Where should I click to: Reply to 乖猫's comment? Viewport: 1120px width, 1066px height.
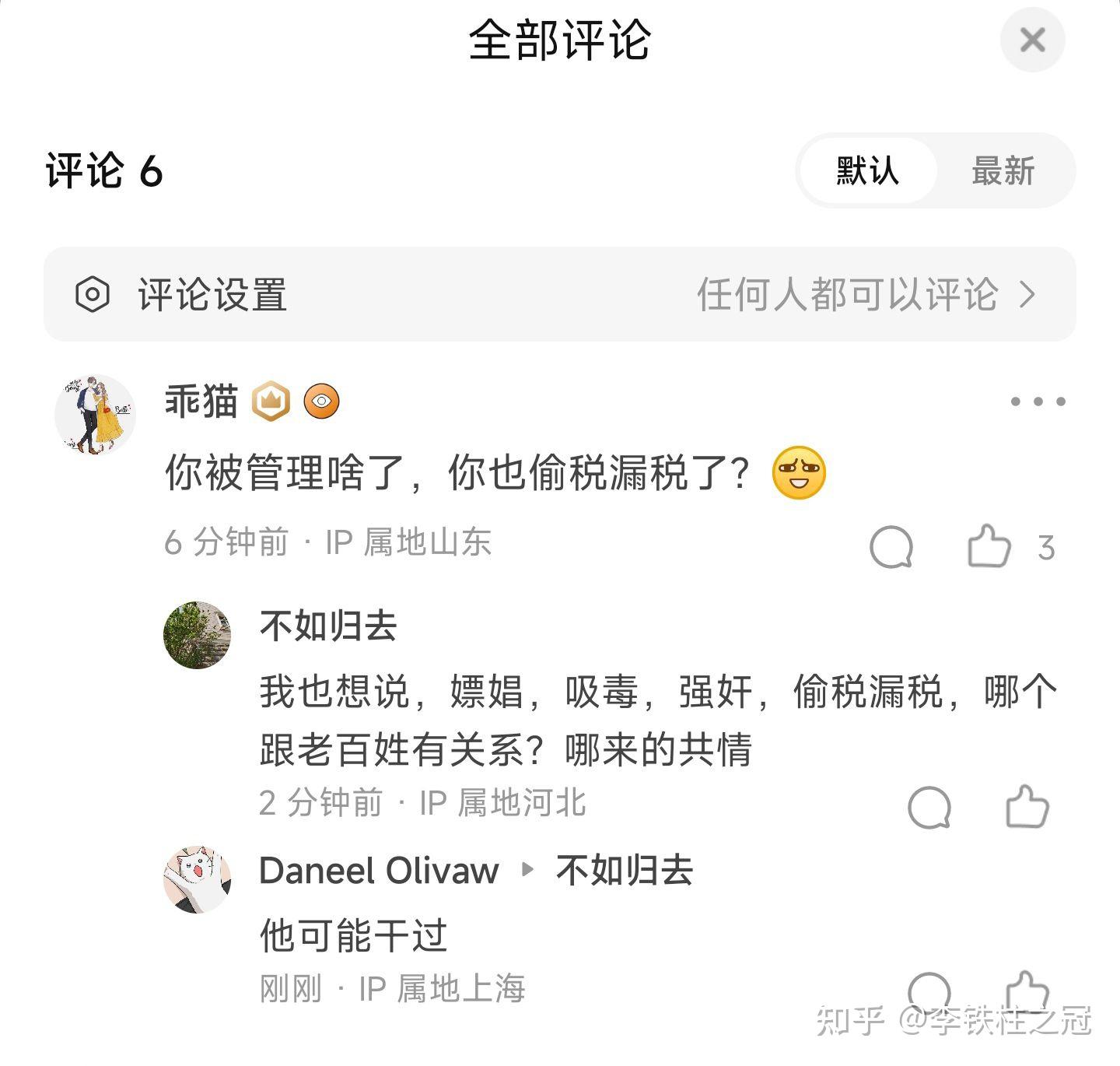coord(891,548)
